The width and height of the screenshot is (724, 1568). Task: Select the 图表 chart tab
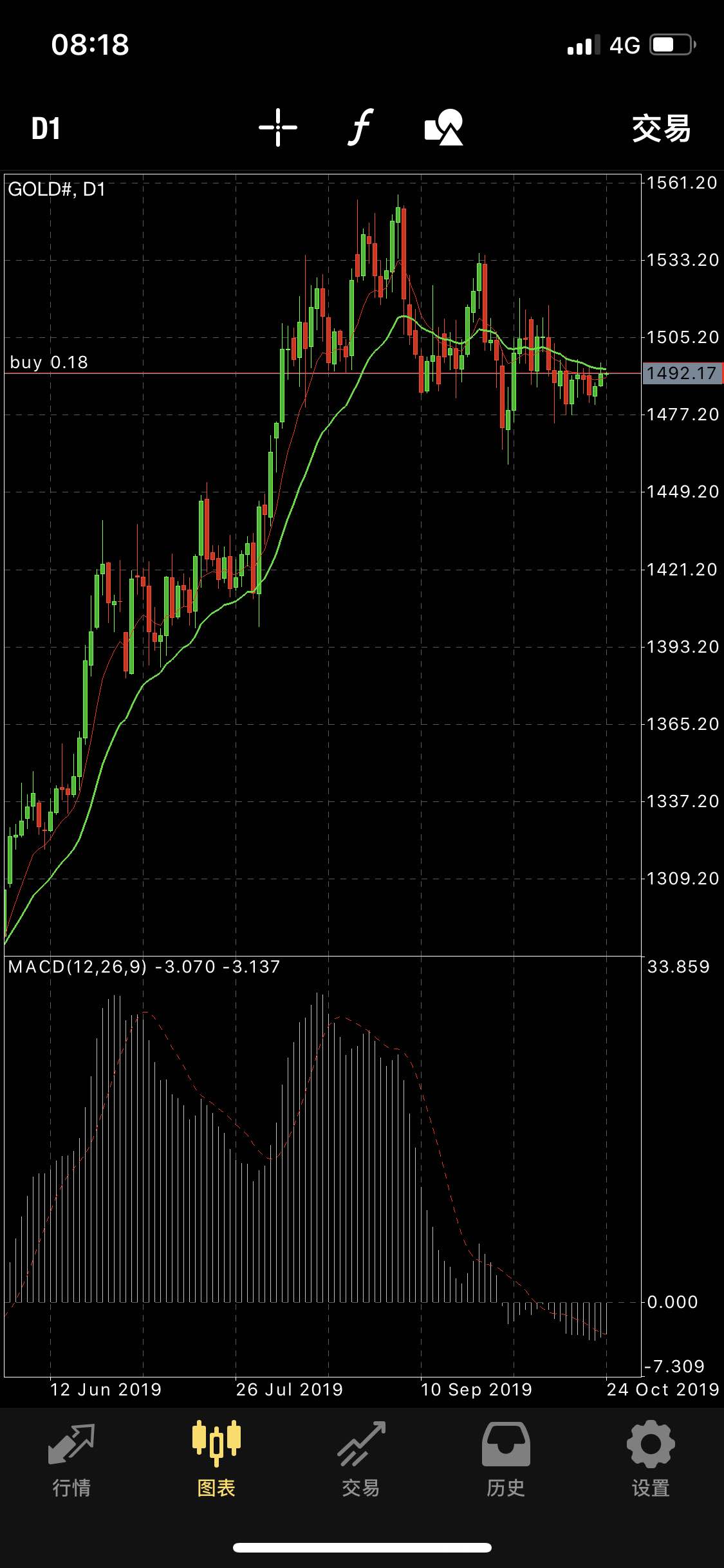(x=216, y=1459)
